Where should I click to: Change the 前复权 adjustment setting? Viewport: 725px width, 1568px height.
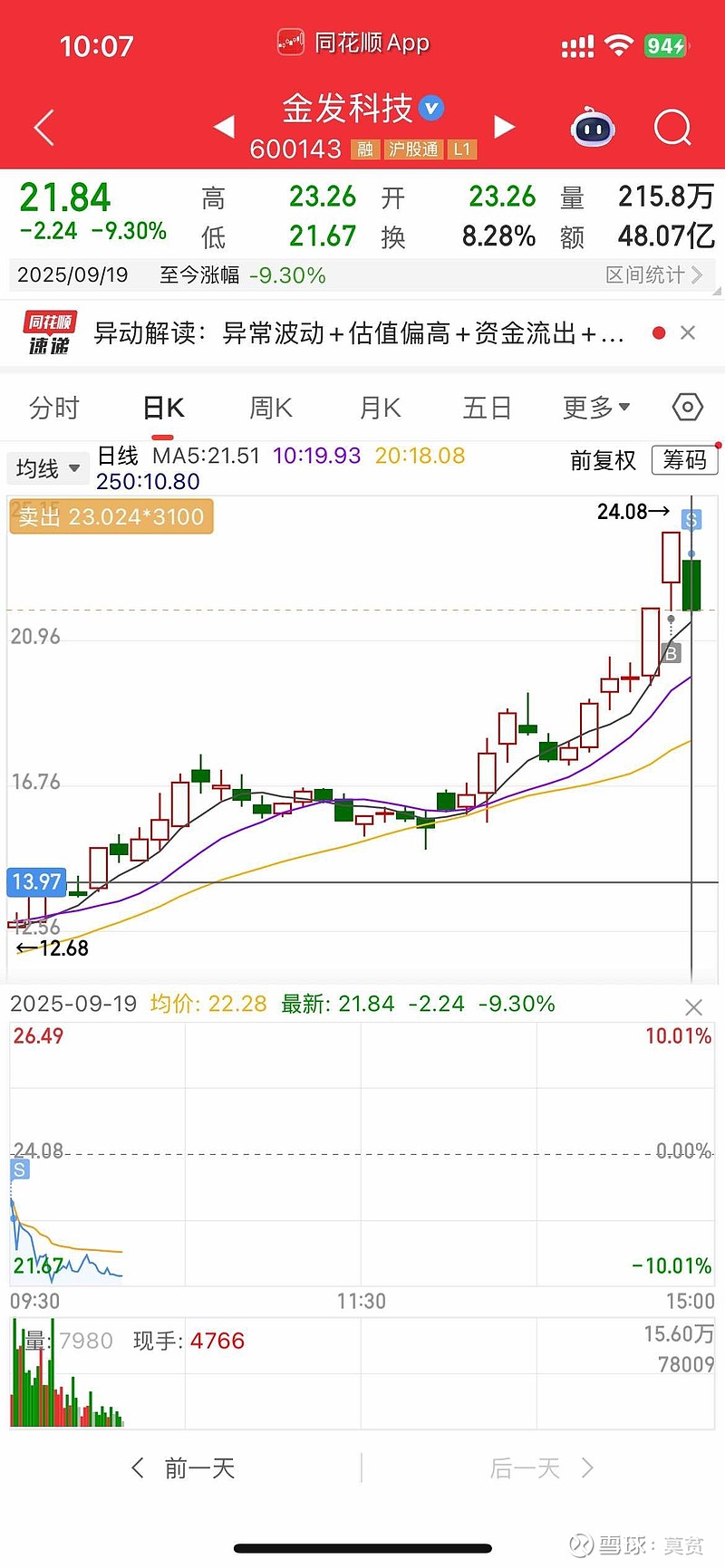click(x=603, y=461)
